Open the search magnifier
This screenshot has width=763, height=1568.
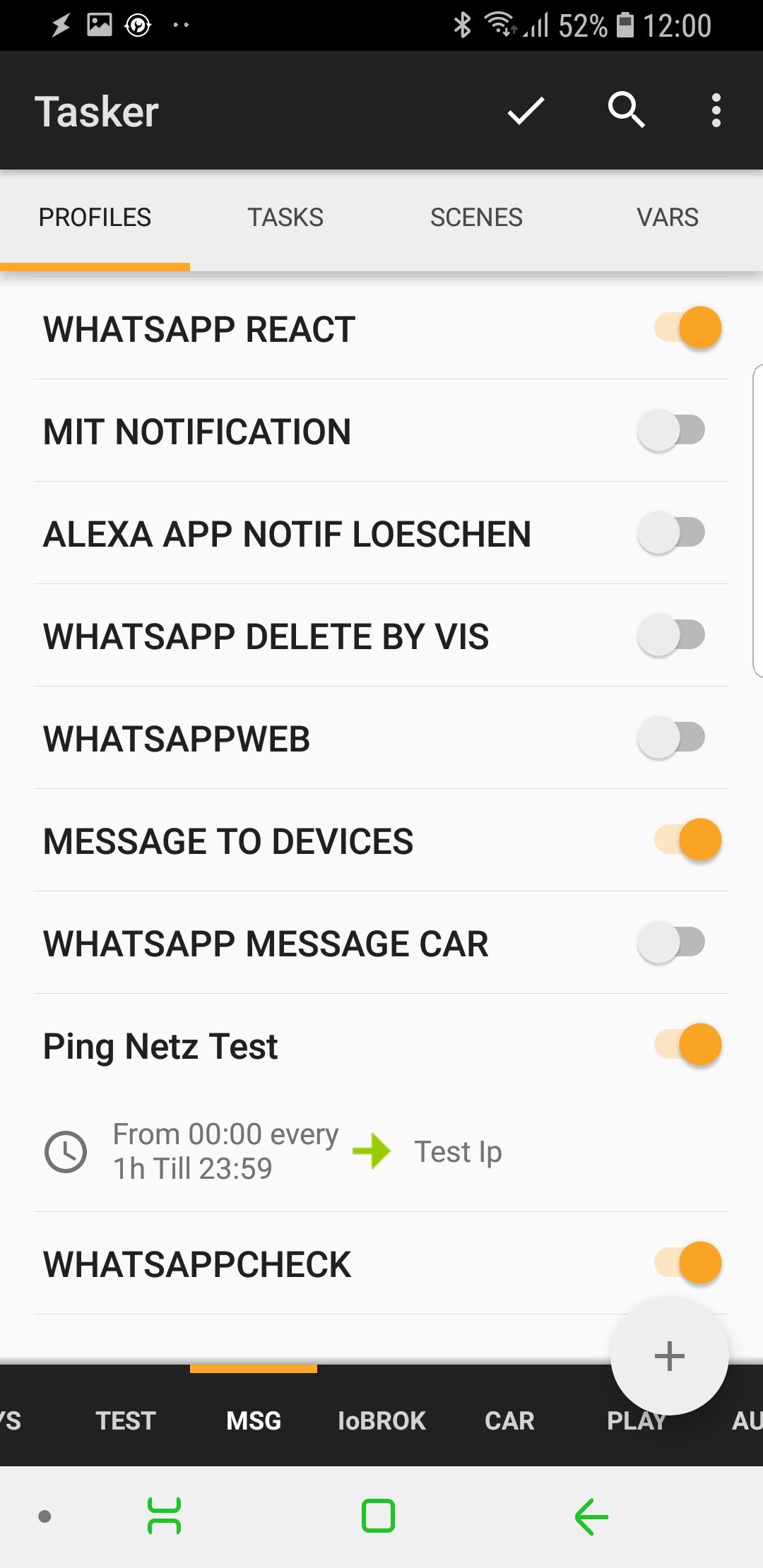pyautogui.click(x=626, y=110)
